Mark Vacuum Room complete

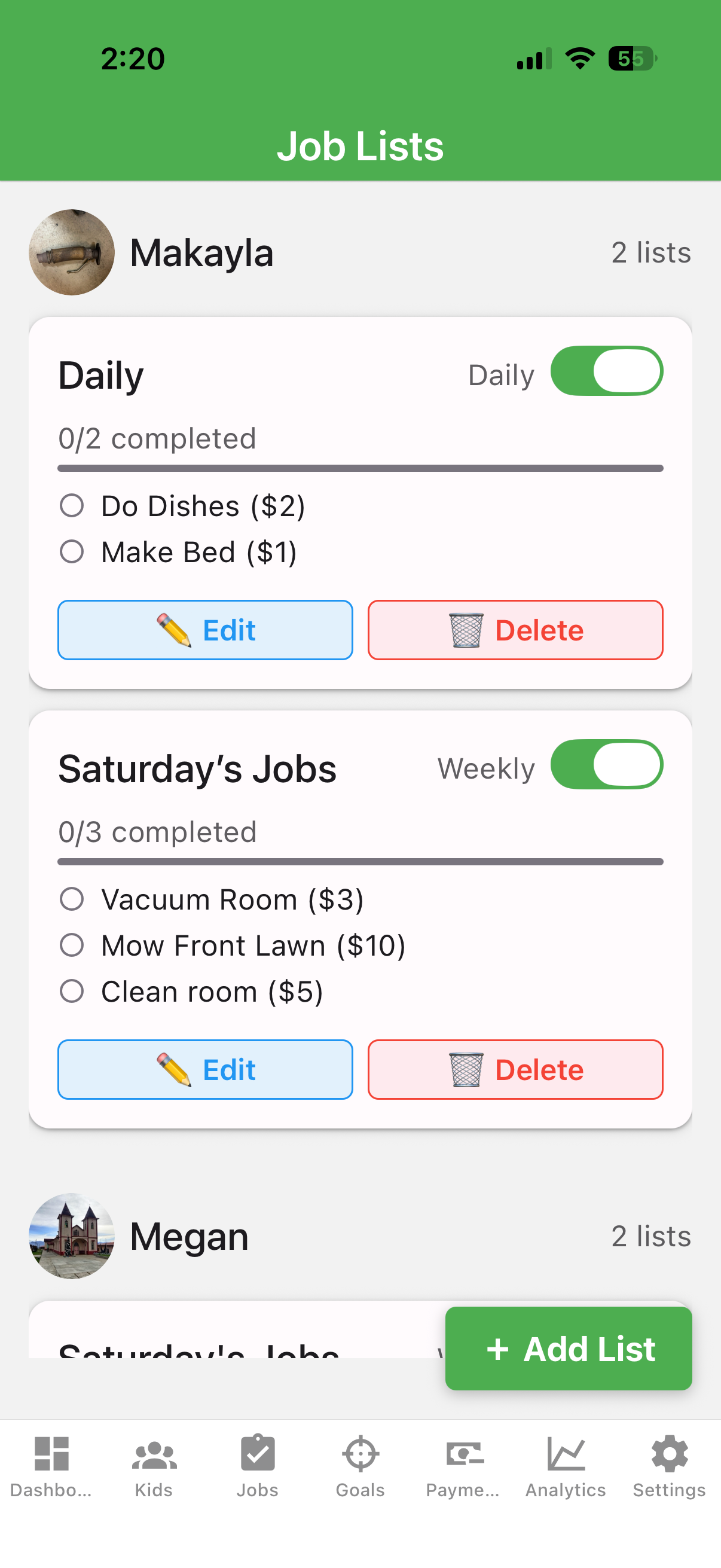[x=72, y=899]
